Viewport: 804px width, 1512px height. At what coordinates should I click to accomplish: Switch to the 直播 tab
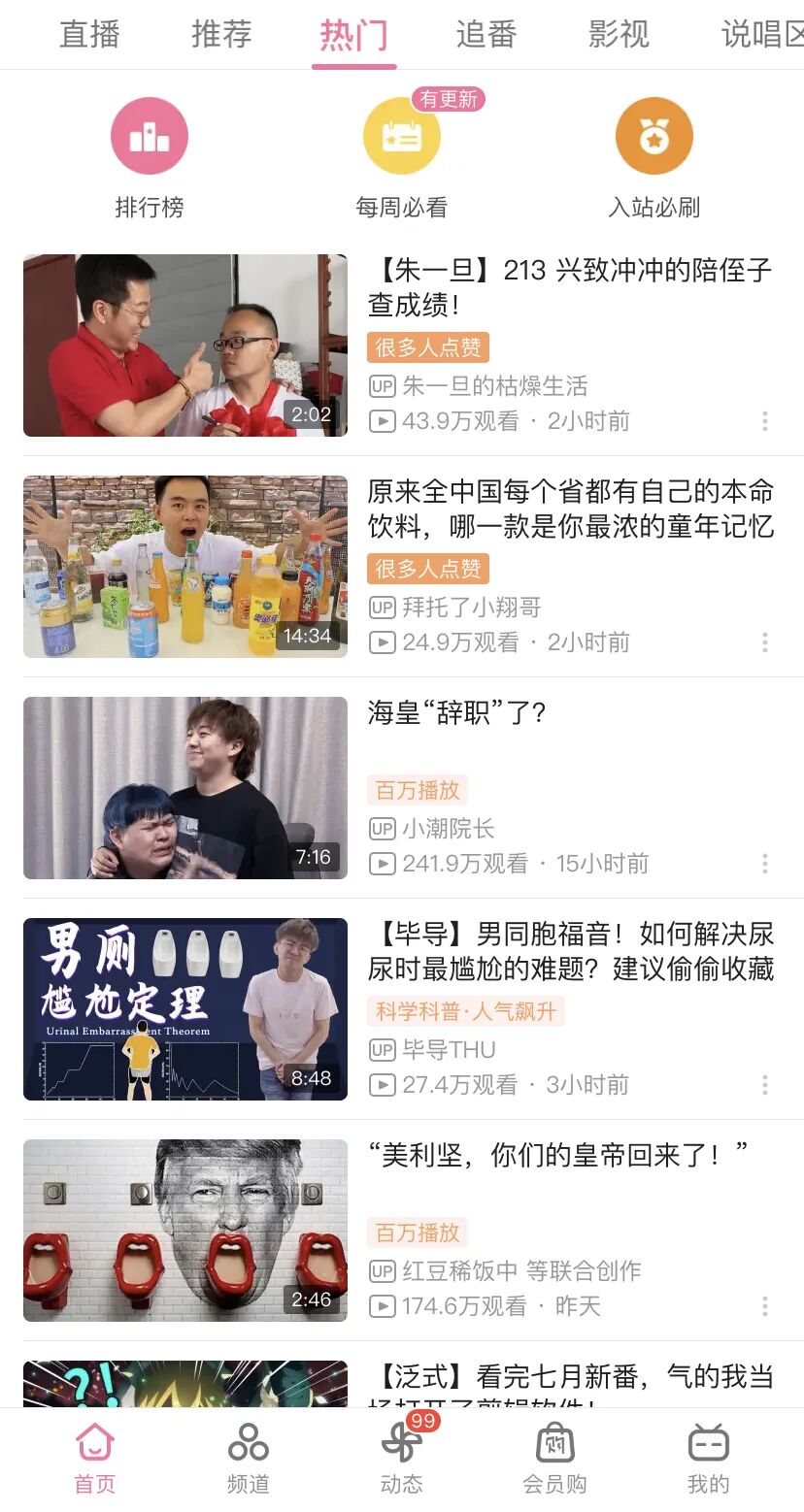(89, 35)
